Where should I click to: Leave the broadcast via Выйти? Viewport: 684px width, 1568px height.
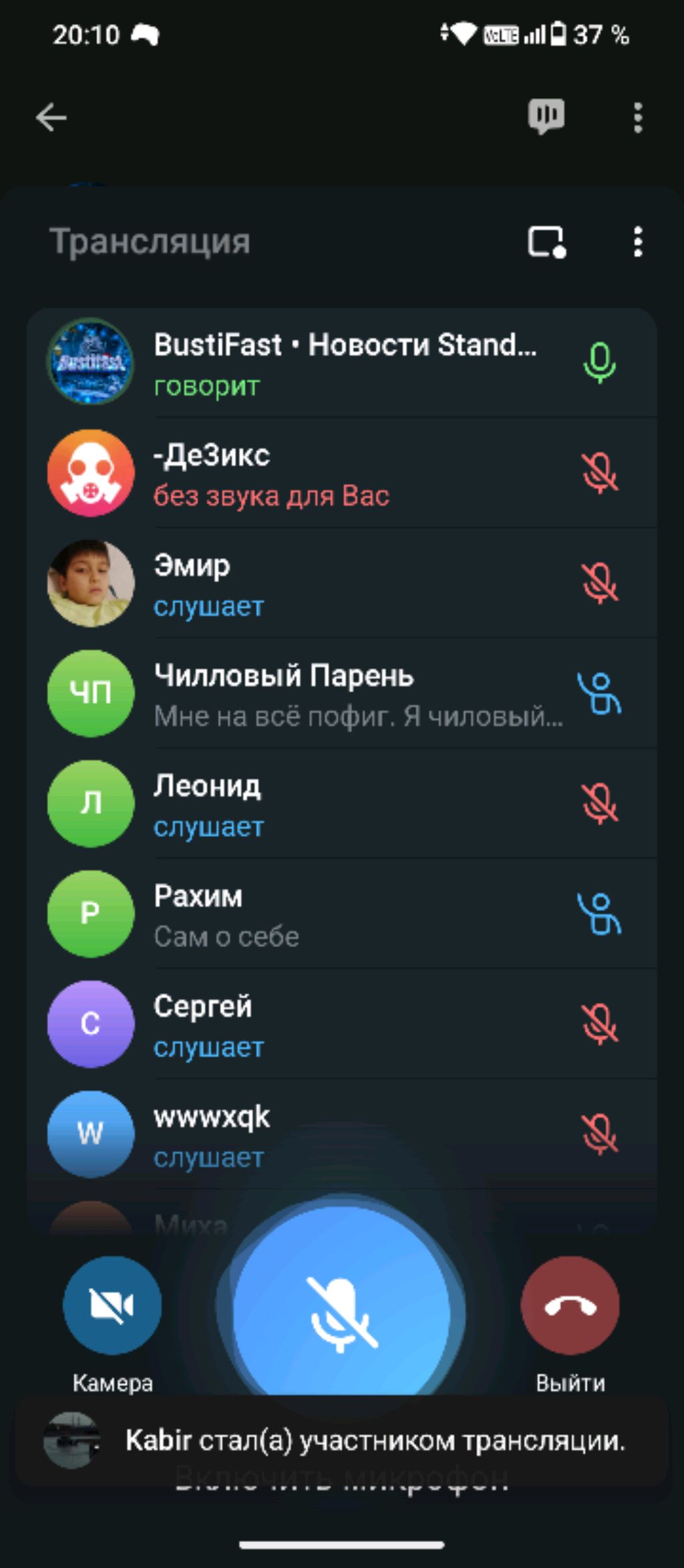click(x=570, y=1305)
